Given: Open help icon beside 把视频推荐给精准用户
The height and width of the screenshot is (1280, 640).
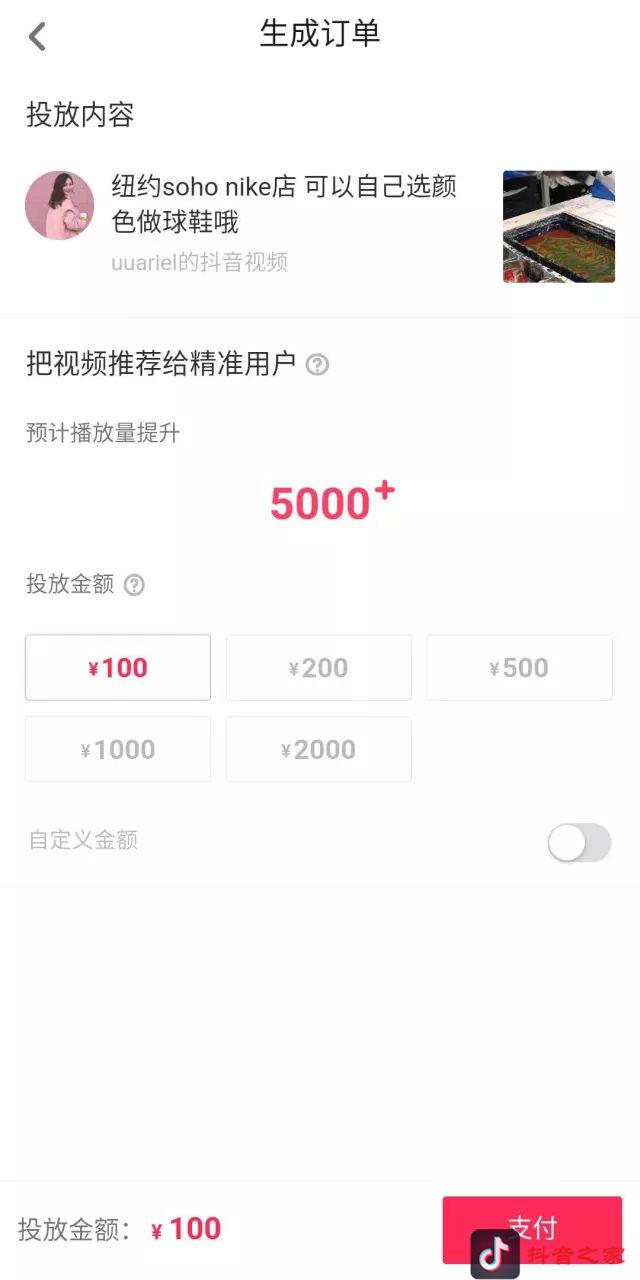Looking at the screenshot, I should pyautogui.click(x=317, y=365).
